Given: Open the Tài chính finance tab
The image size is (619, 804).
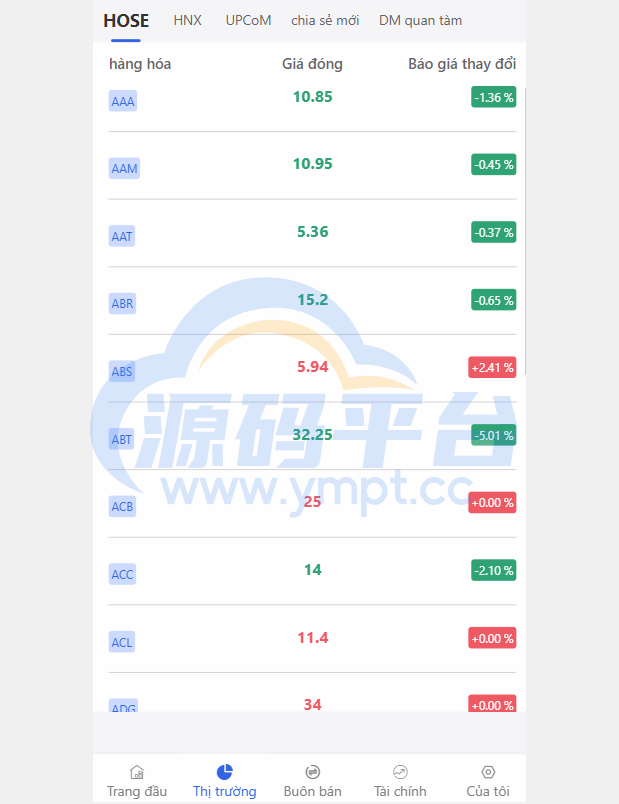Looking at the screenshot, I should 400,781.
